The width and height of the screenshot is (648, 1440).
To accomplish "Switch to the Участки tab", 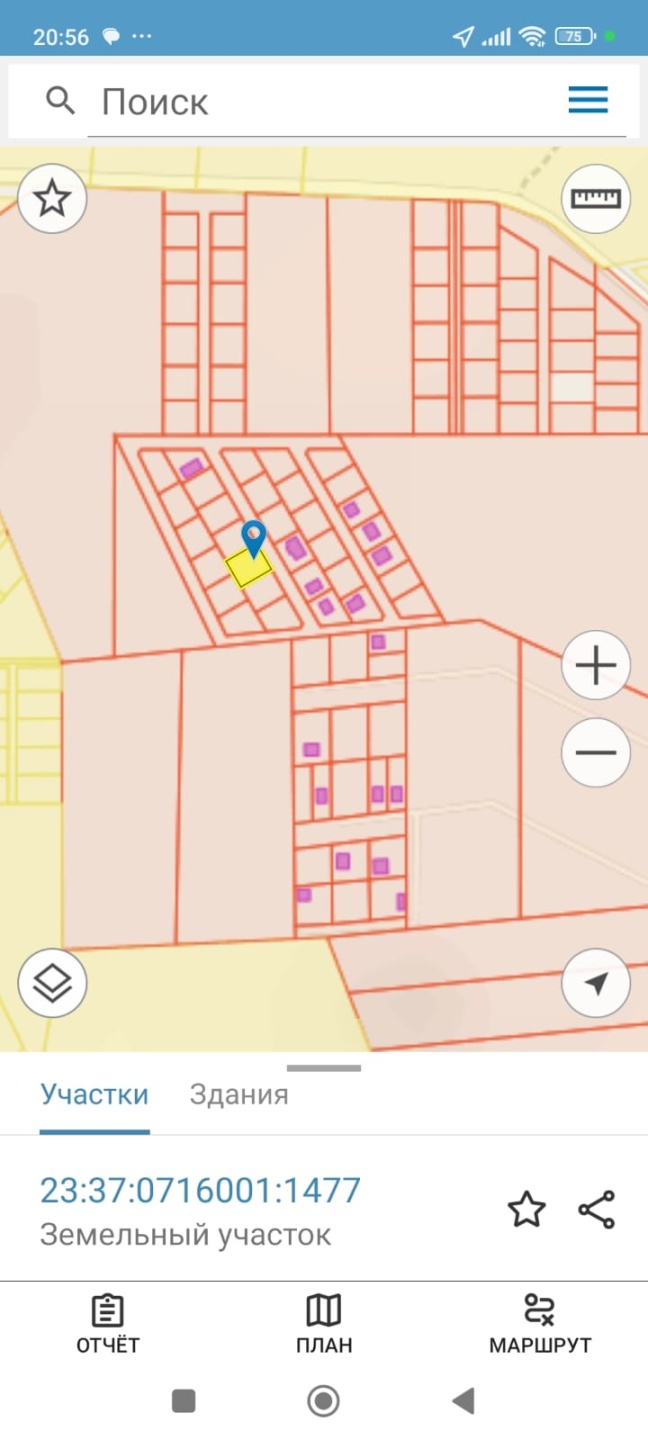I will coord(94,1094).
